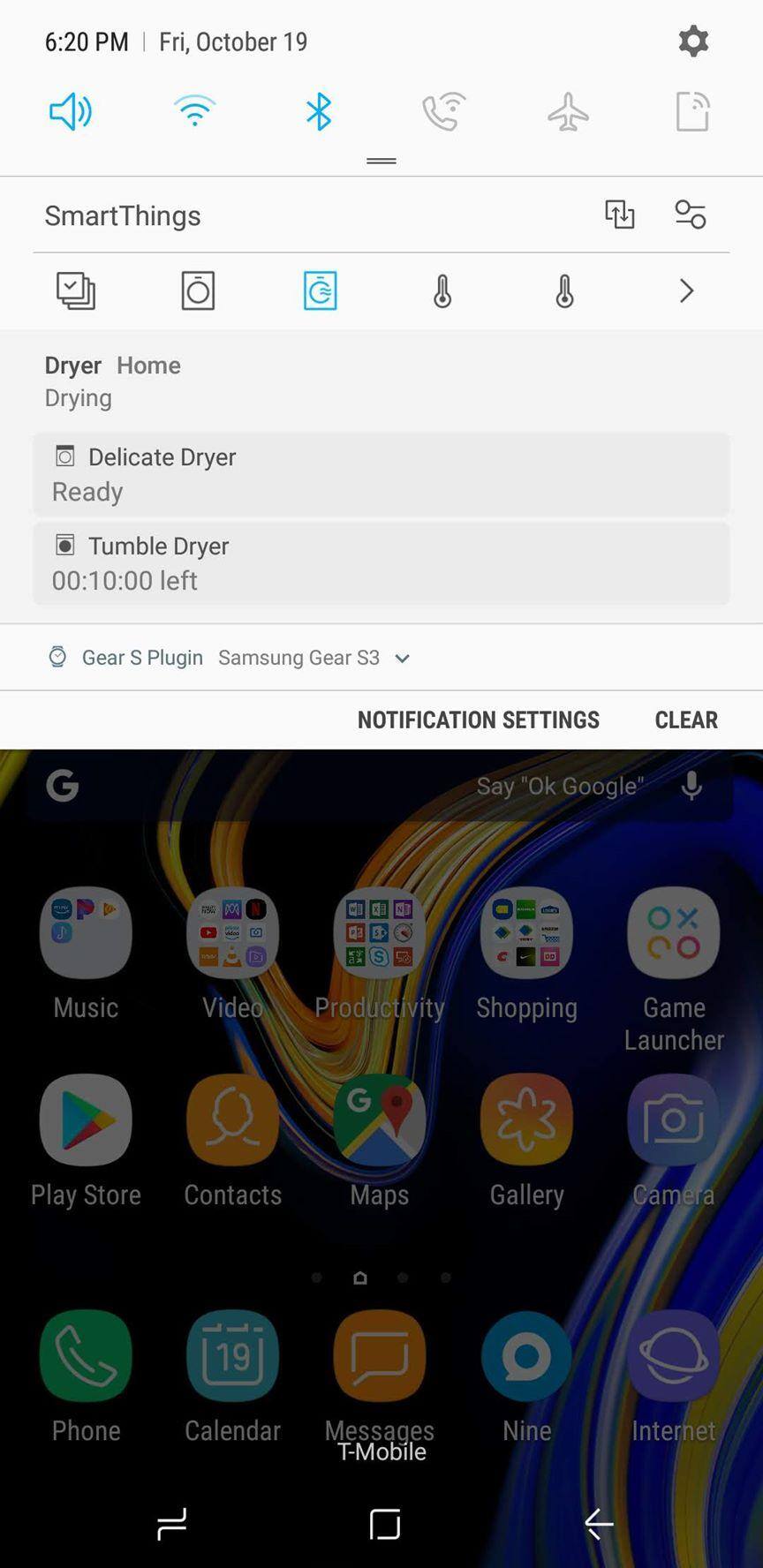
Task: Expand the Gear S Plugin notification
Action: coord(403,658)
